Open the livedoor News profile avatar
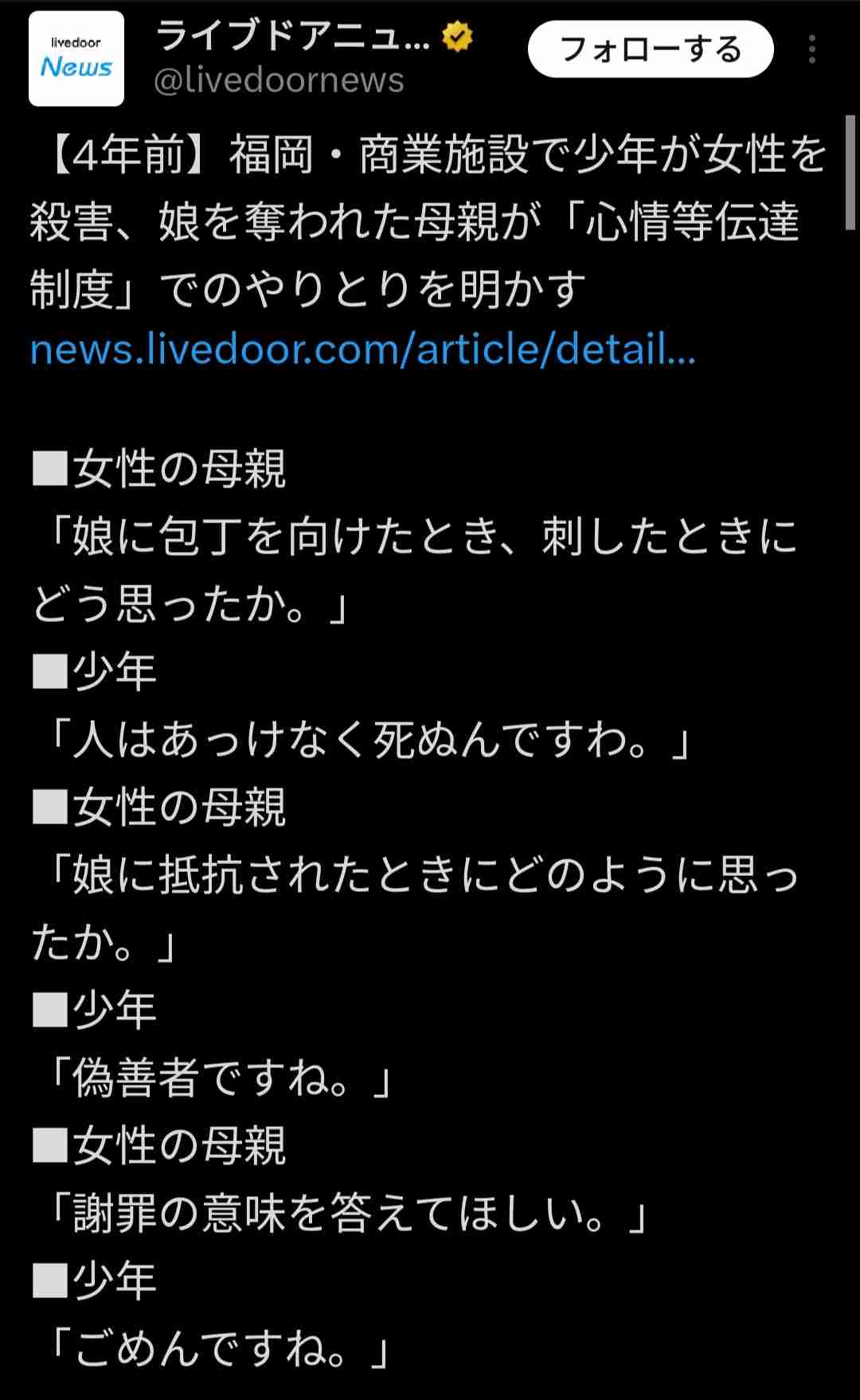The width and height of the screenshot is (860, 1400). (76, 59)
